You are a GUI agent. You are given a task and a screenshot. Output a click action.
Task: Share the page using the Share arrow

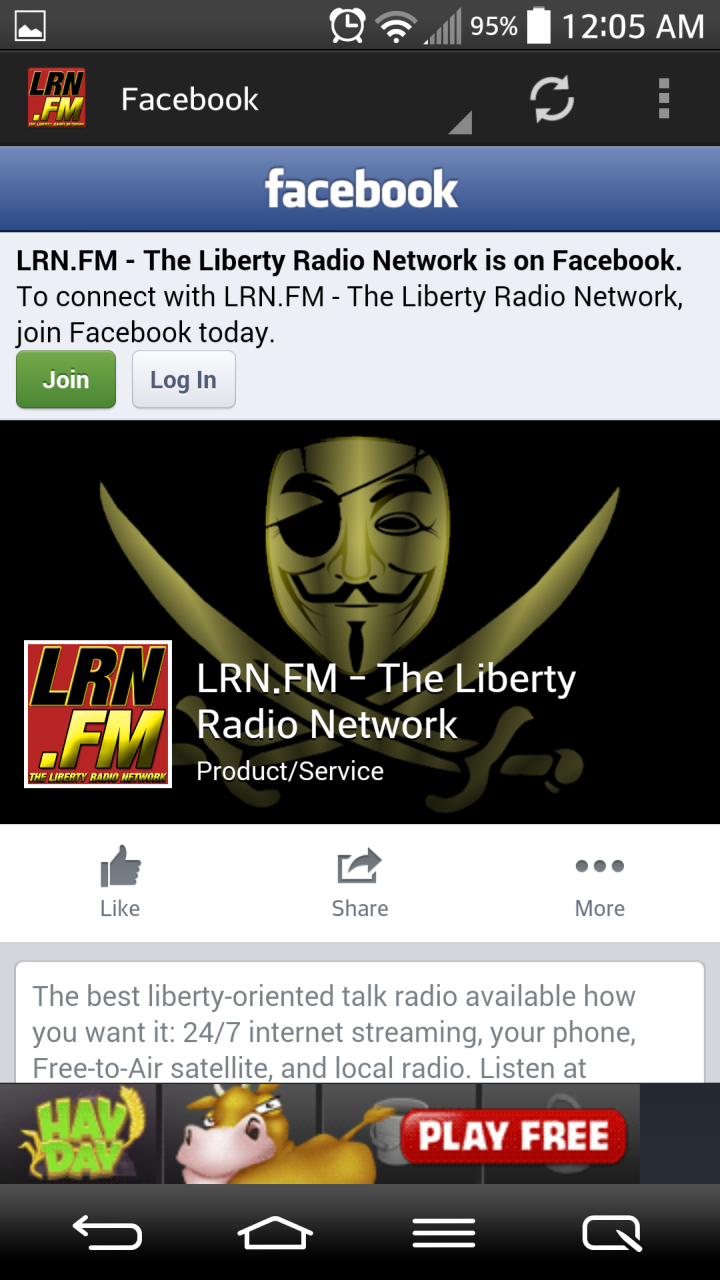(x=359, y=882)
